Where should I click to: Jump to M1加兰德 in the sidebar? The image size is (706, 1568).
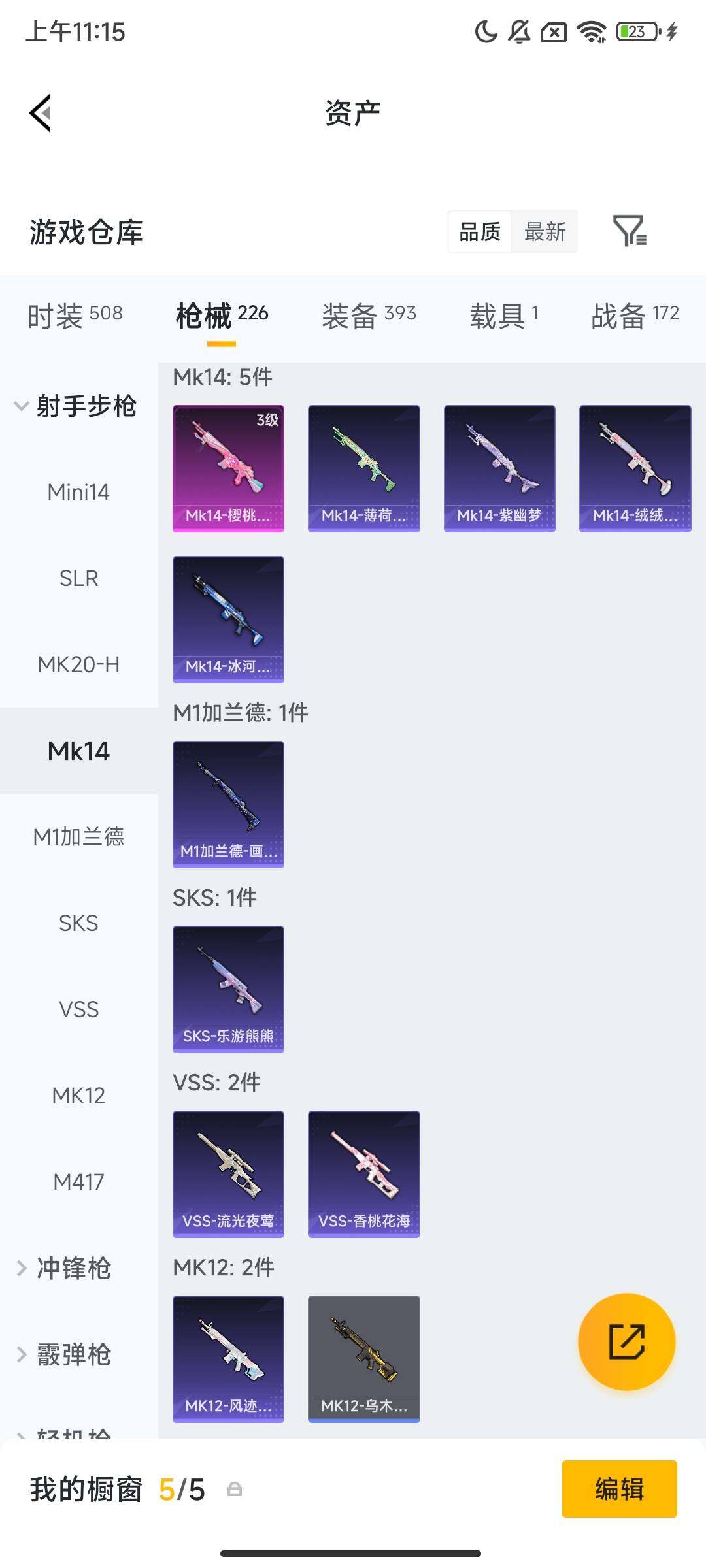[78, 837]
